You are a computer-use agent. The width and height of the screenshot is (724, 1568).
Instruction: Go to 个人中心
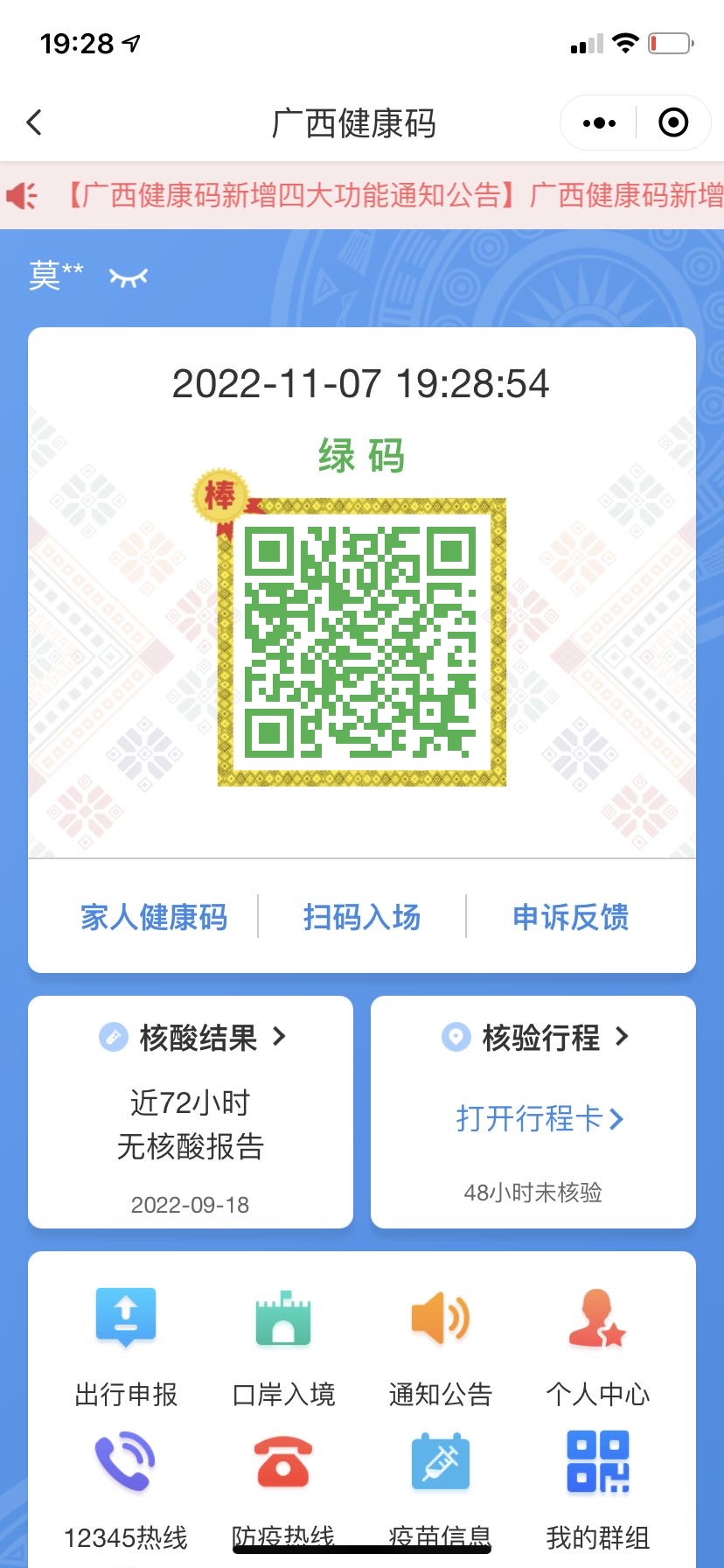click(598, 1343)
